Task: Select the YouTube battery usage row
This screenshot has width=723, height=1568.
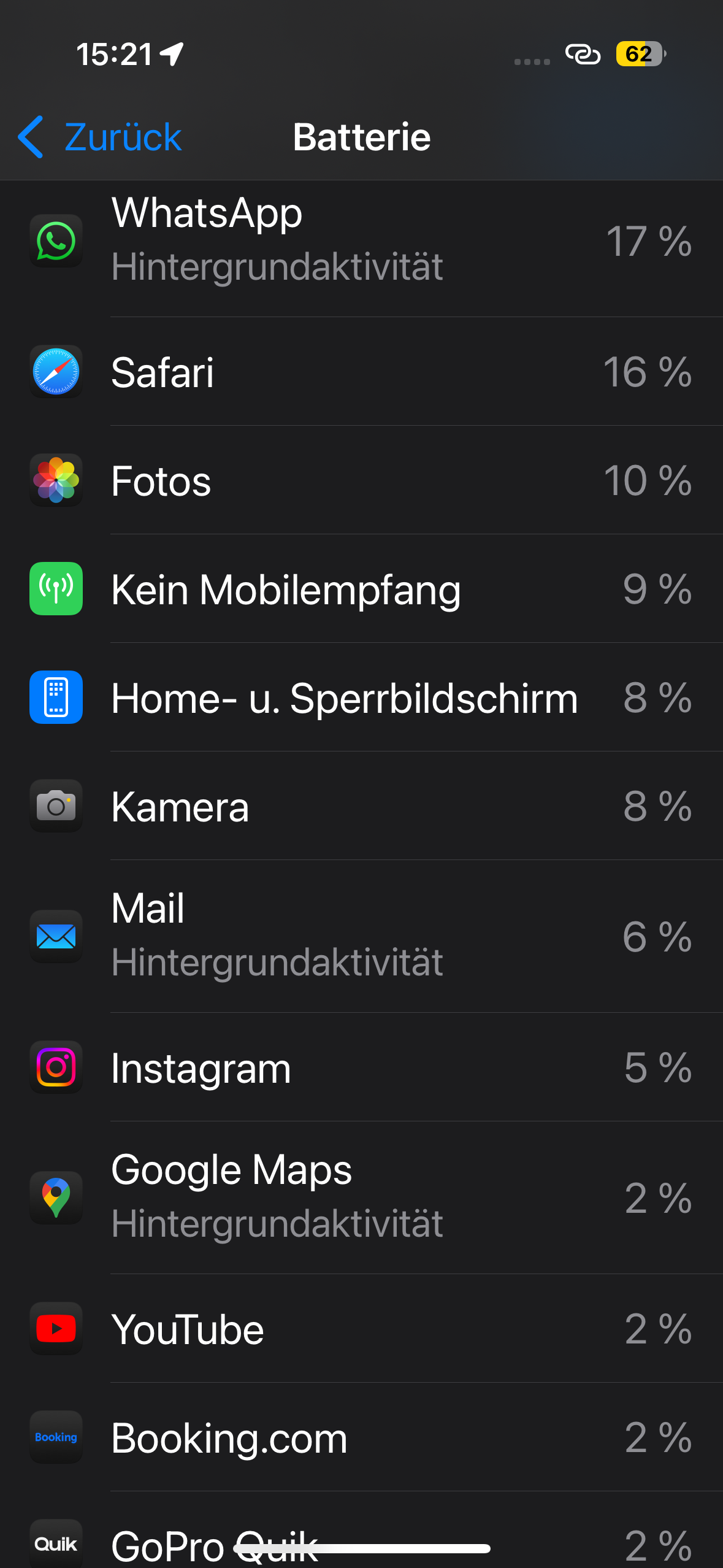Action: [x=361, y=1329]
